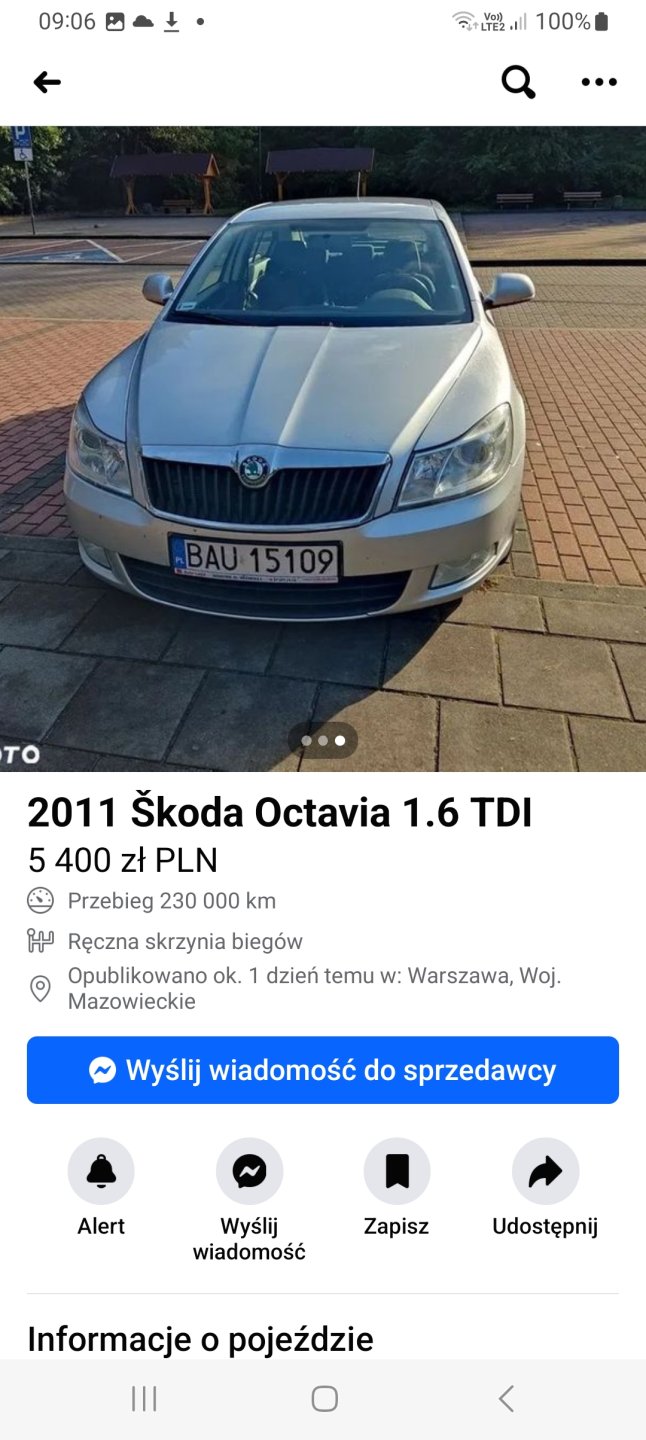The height and width of the screenshot is (1440, 646).
Task: Tap Wyślij wiadomość do sprzedawcy button
Action: tap(323, 1070)
